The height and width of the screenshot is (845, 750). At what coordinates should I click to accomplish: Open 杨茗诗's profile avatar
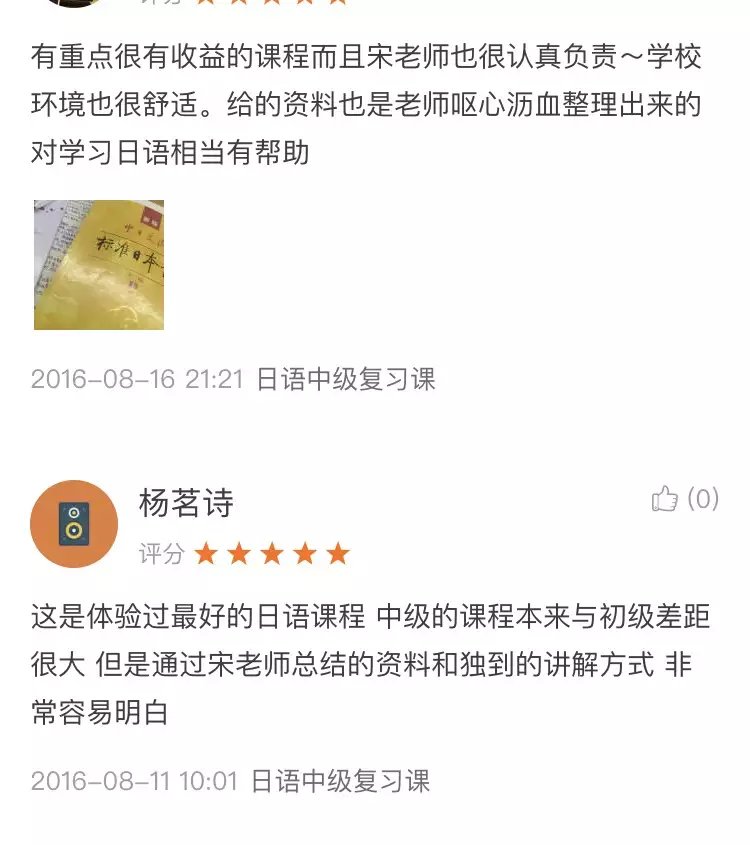(74, 524)
